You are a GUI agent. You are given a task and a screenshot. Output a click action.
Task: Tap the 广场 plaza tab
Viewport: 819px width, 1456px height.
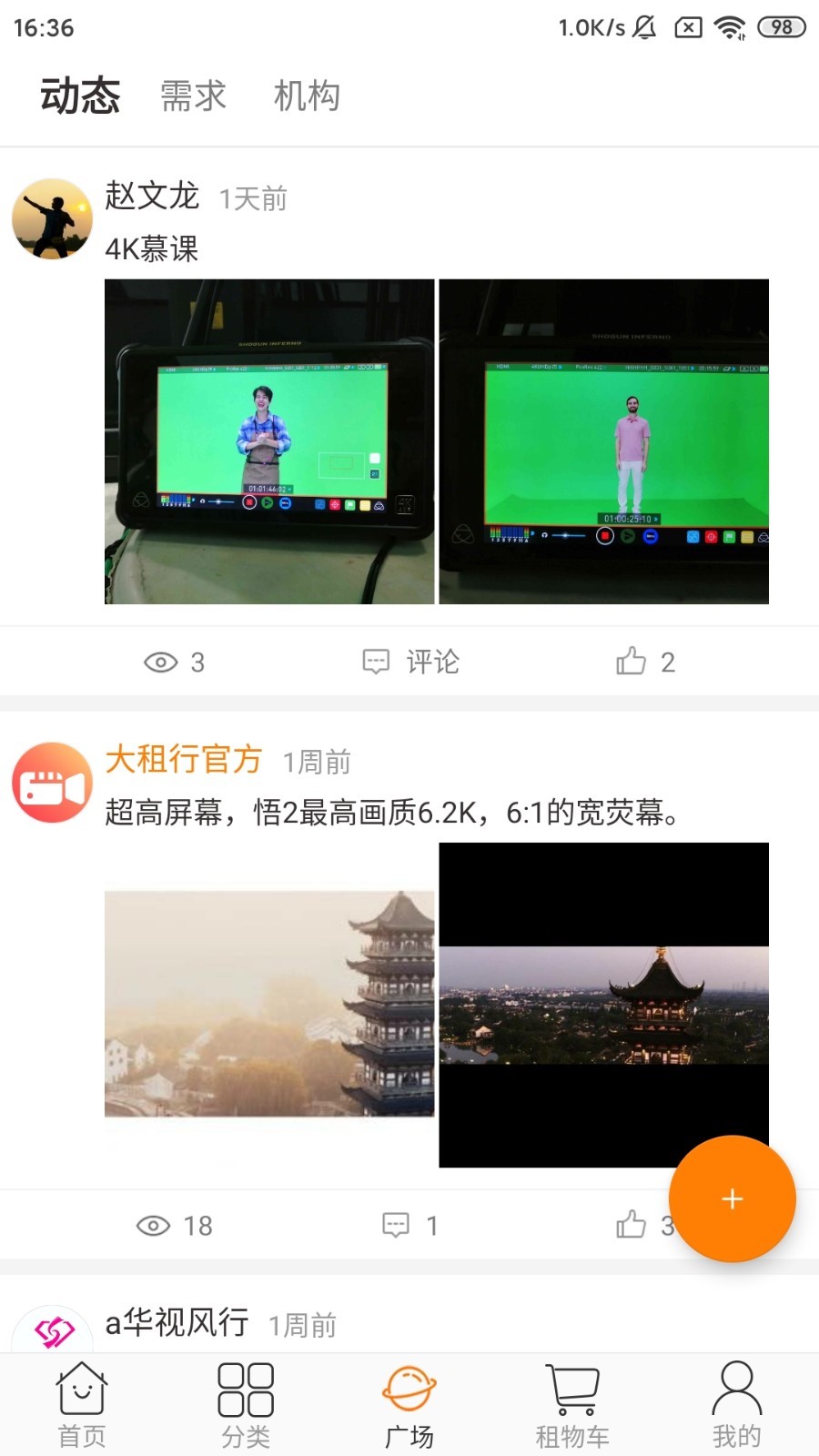(409, 1406)
